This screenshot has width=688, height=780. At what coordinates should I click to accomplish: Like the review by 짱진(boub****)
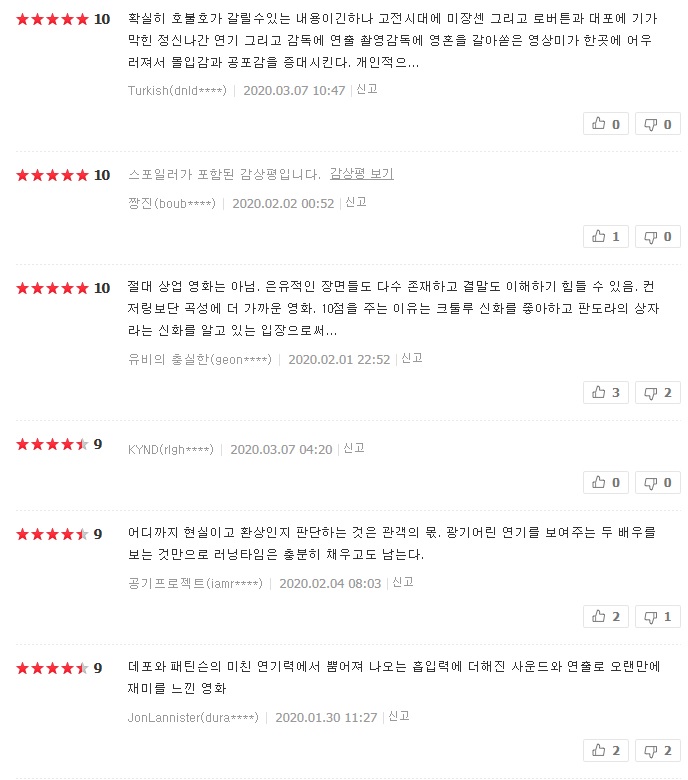coord(606,237)
